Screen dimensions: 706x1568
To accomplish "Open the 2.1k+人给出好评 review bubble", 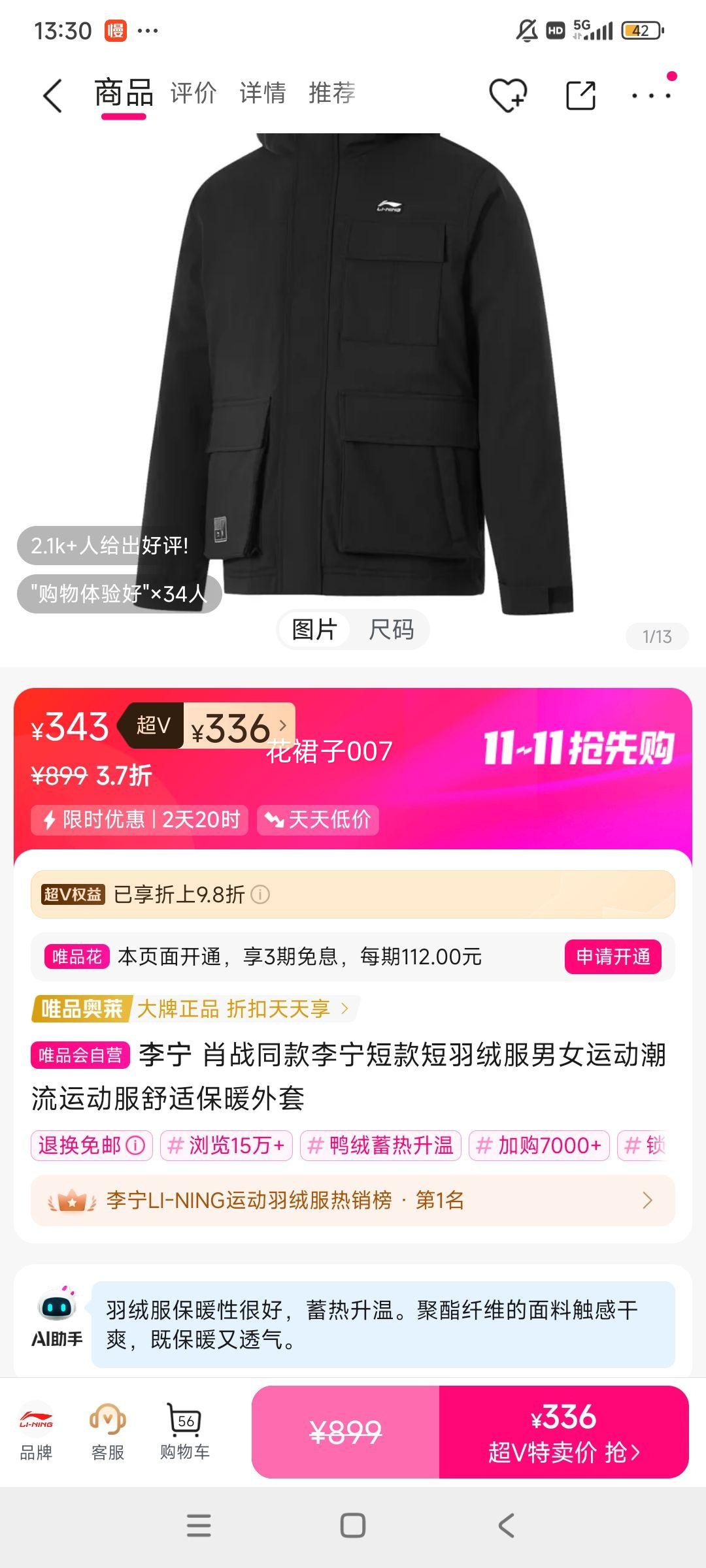I will tap(110, 546).
